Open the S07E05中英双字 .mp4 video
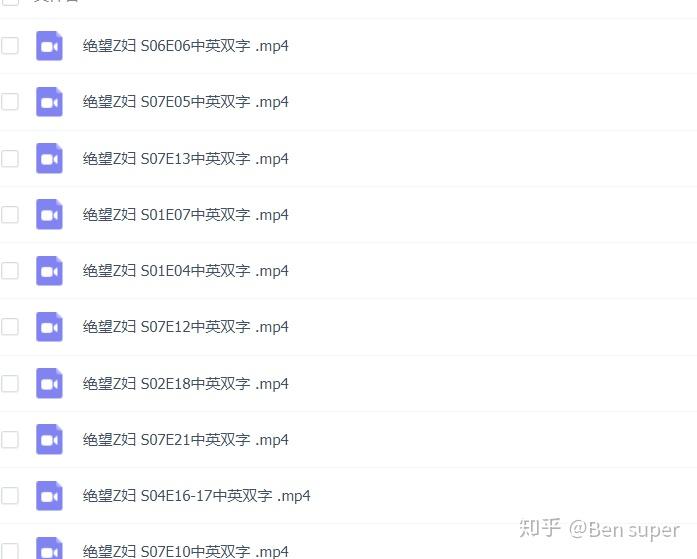The image size is (697, 559). [x=185, y=102]
